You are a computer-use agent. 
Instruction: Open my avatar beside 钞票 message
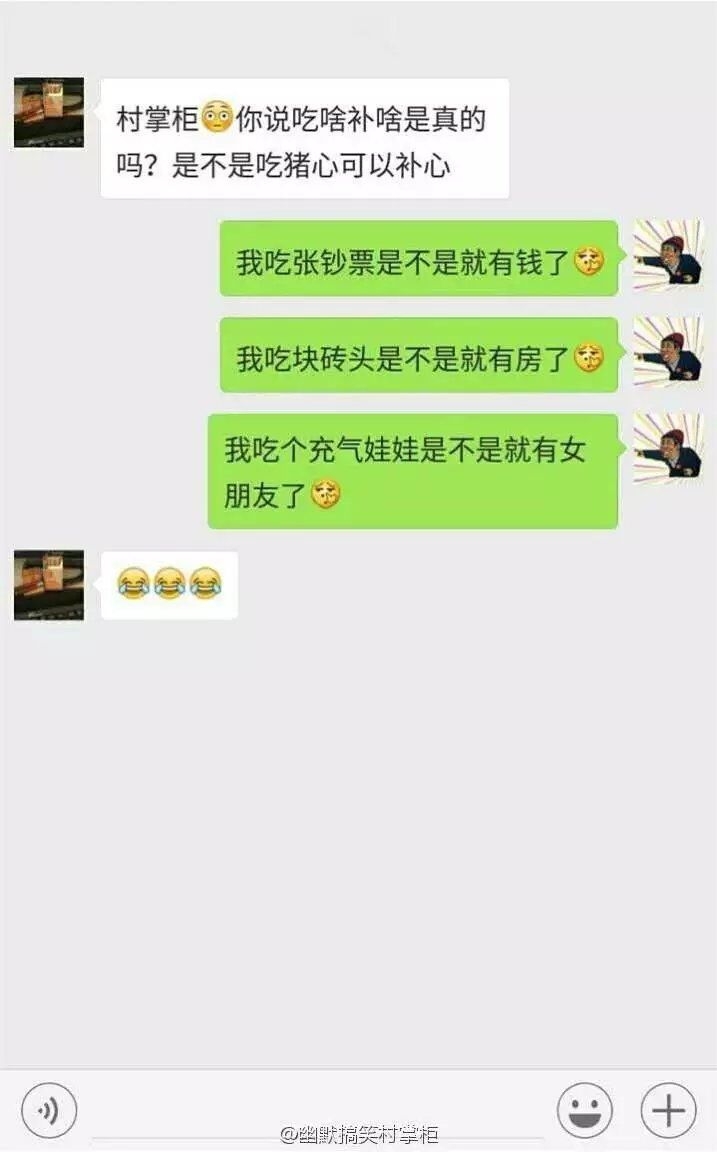tap(669, 256)
